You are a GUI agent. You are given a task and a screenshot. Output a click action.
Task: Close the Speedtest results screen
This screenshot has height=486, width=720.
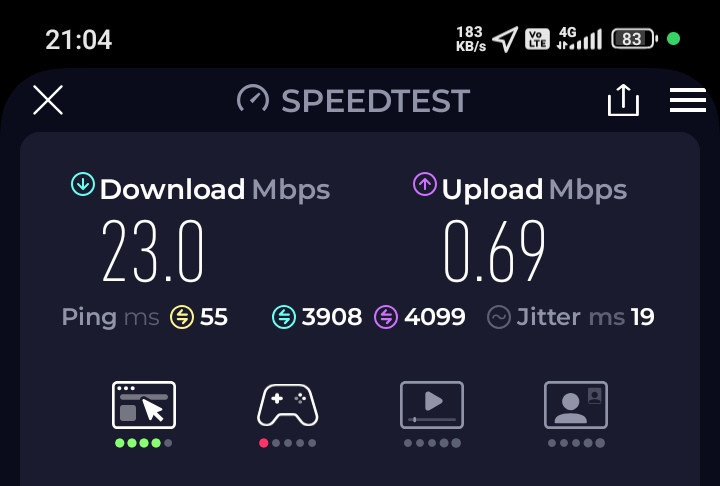(x=48, y=100)
